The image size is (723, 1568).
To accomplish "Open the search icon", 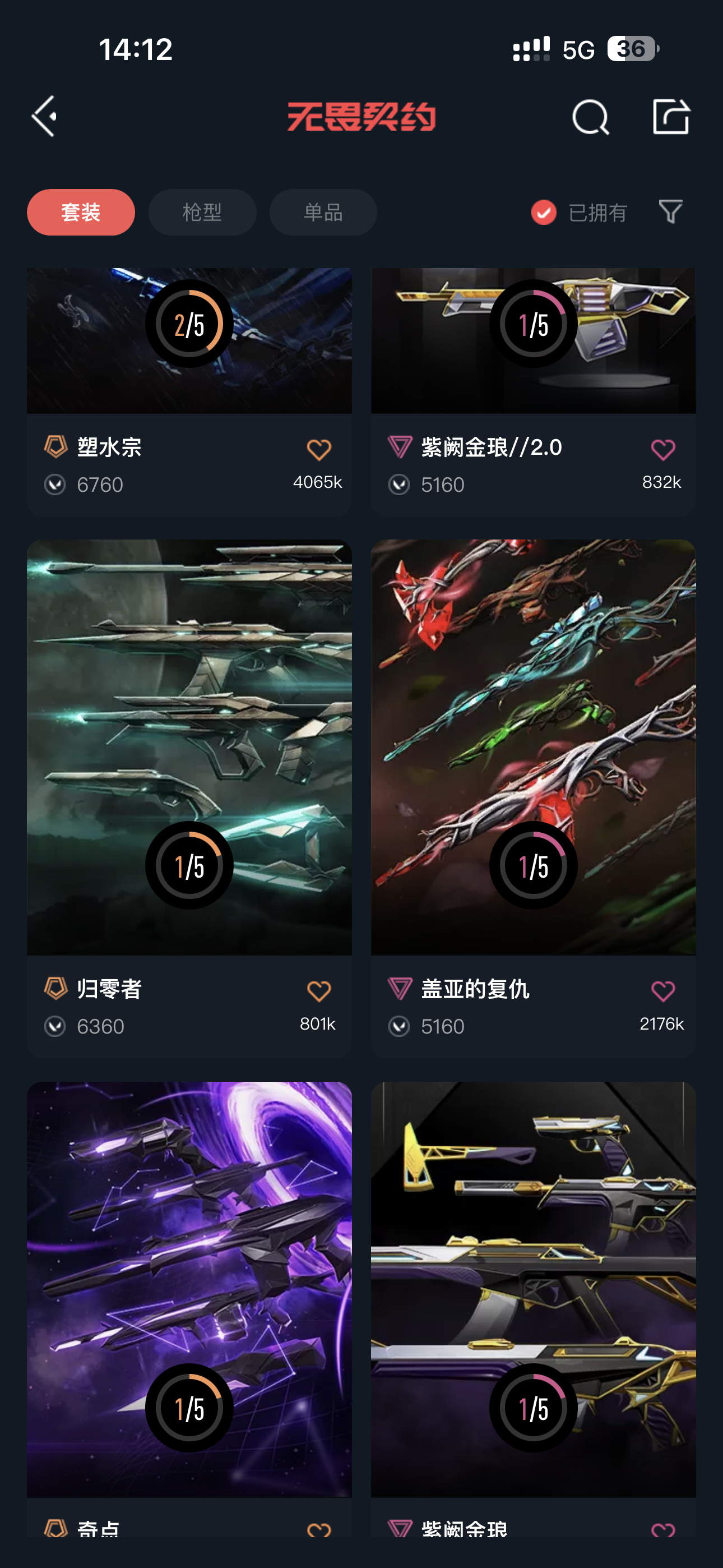I will (590, 117).
